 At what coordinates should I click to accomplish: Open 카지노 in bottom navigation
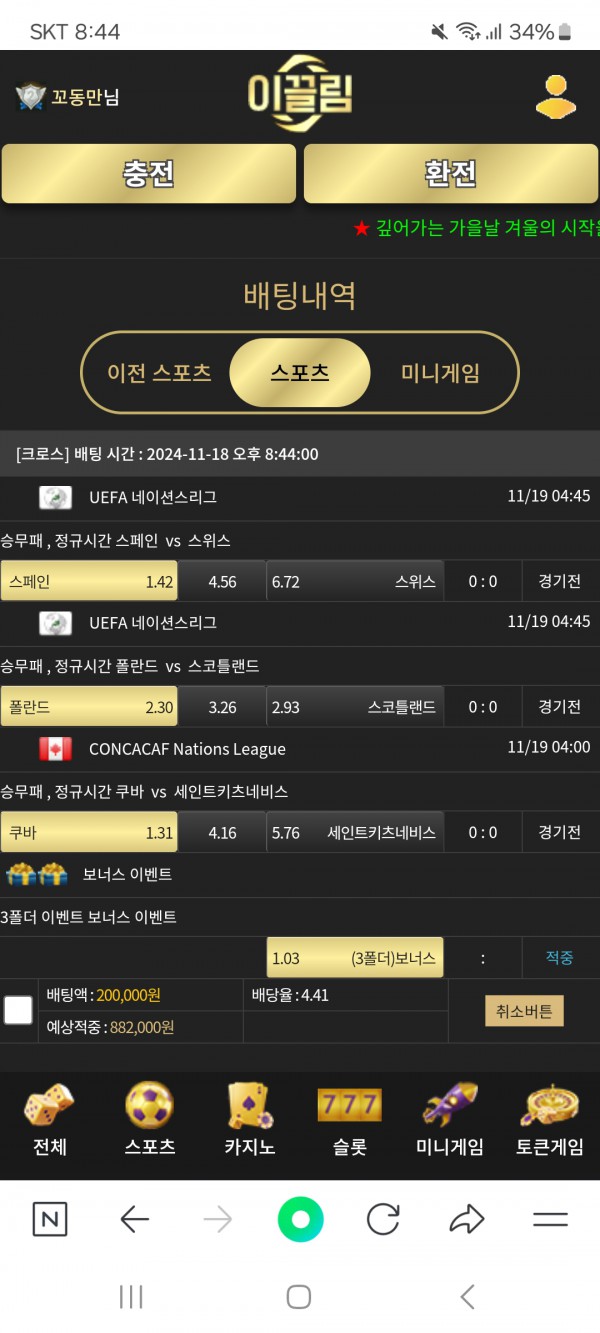249,1120
